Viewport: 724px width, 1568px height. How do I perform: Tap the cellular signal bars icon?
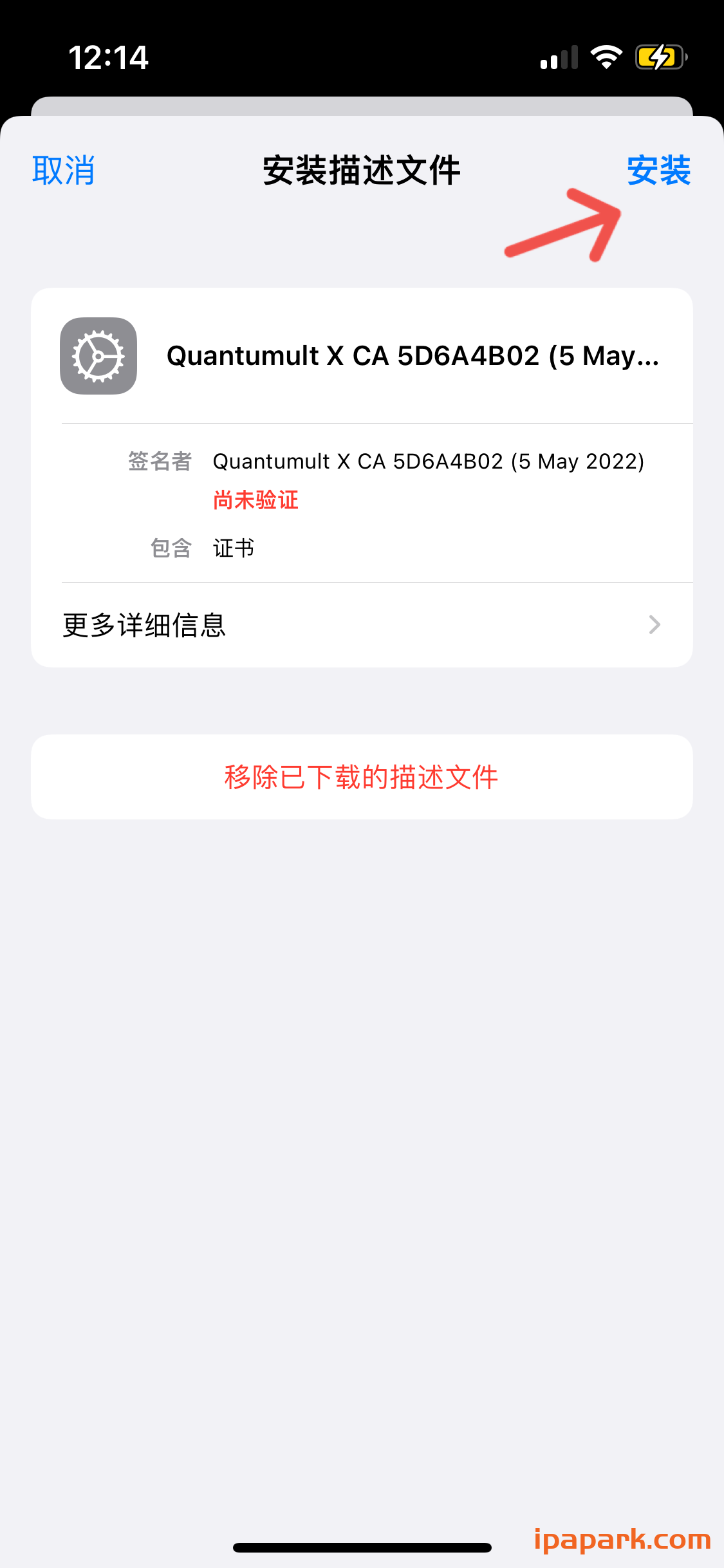[x=557, y=57]
